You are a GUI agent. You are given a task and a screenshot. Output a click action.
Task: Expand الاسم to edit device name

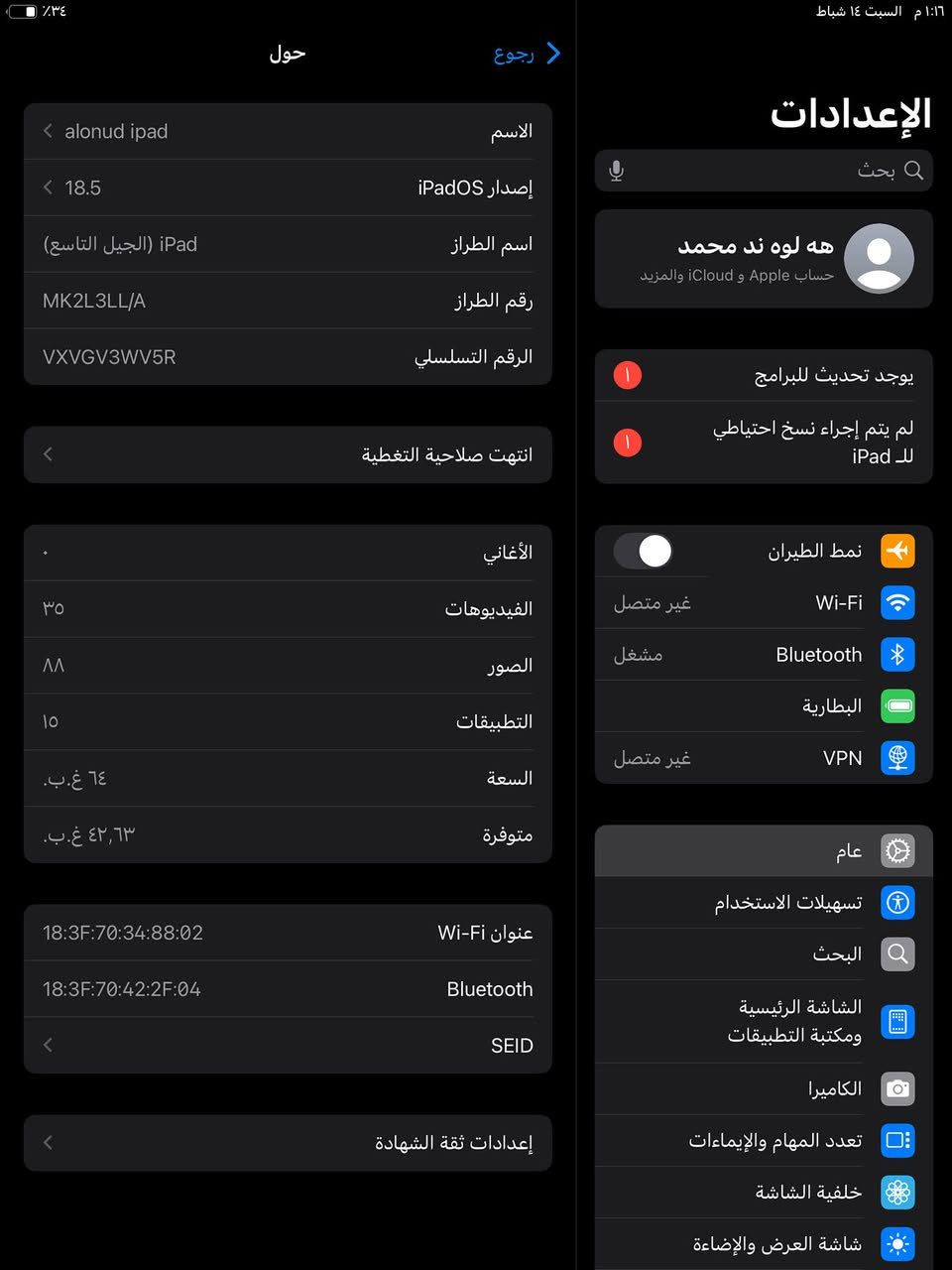pos(288,130)
